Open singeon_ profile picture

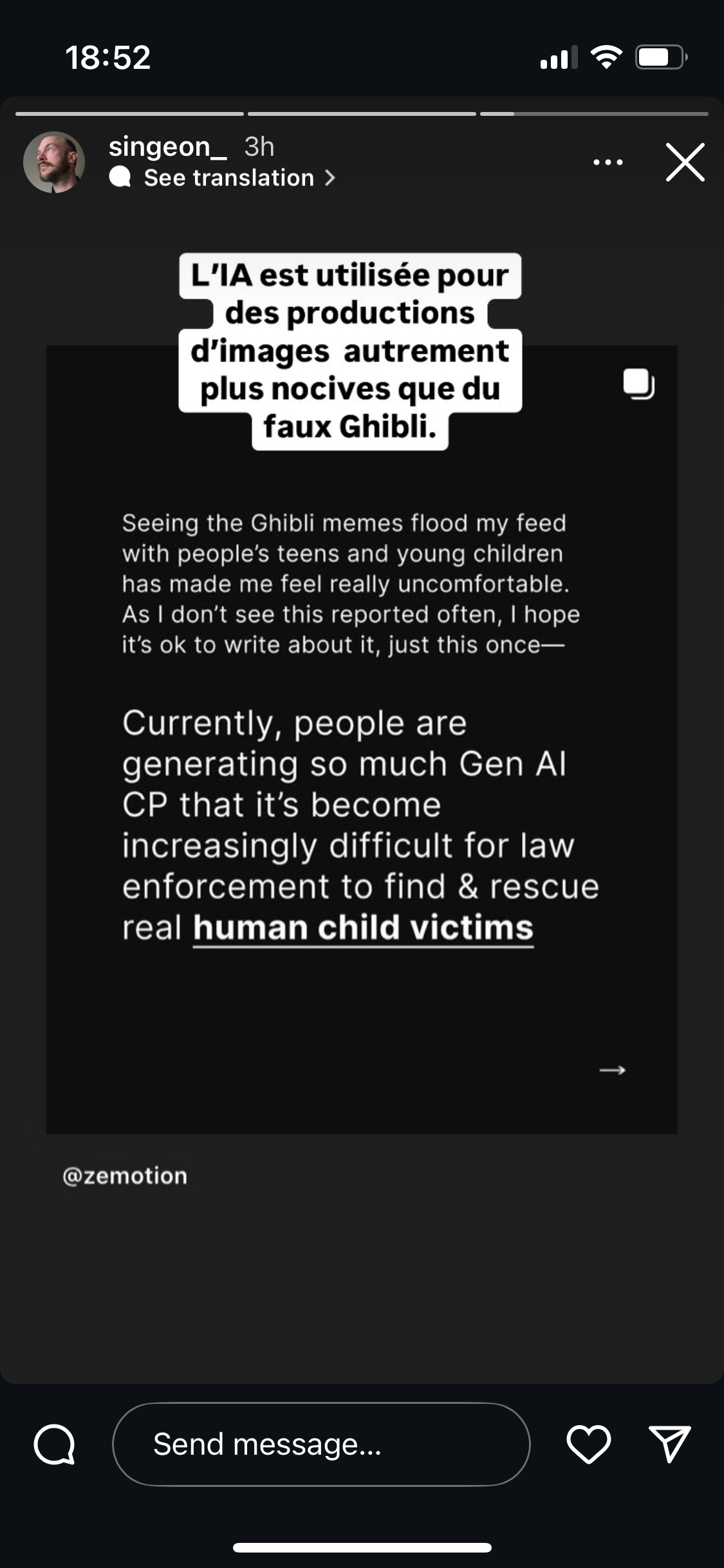[54, 162]
